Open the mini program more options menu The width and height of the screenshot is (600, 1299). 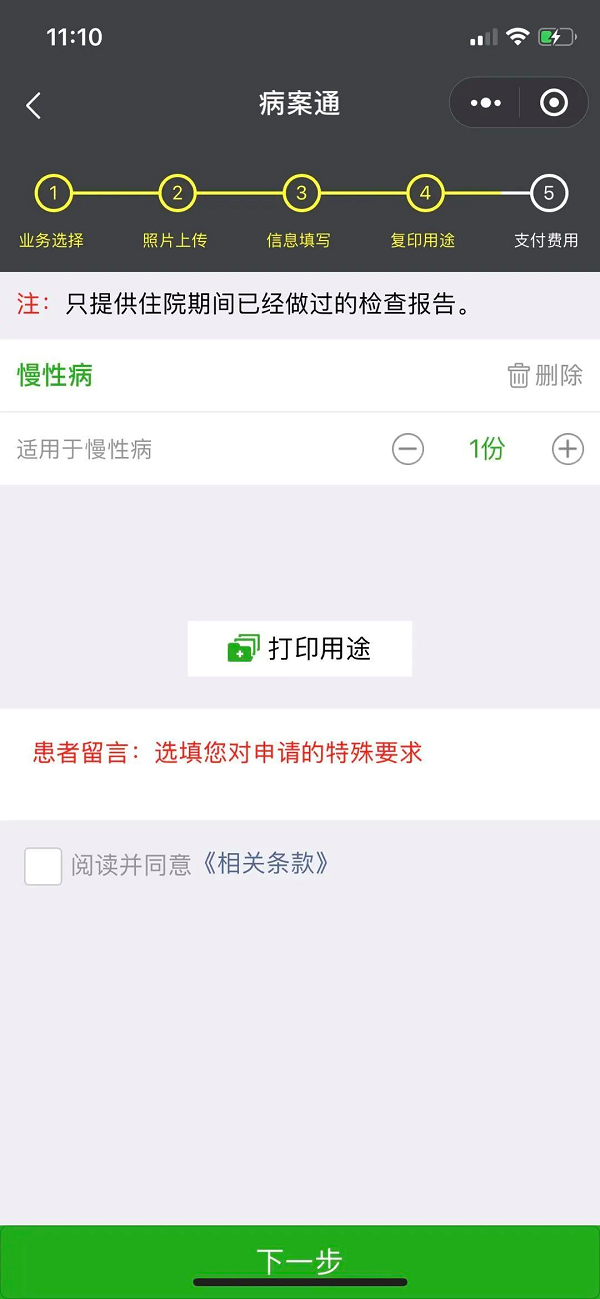[x=485, y=103]
